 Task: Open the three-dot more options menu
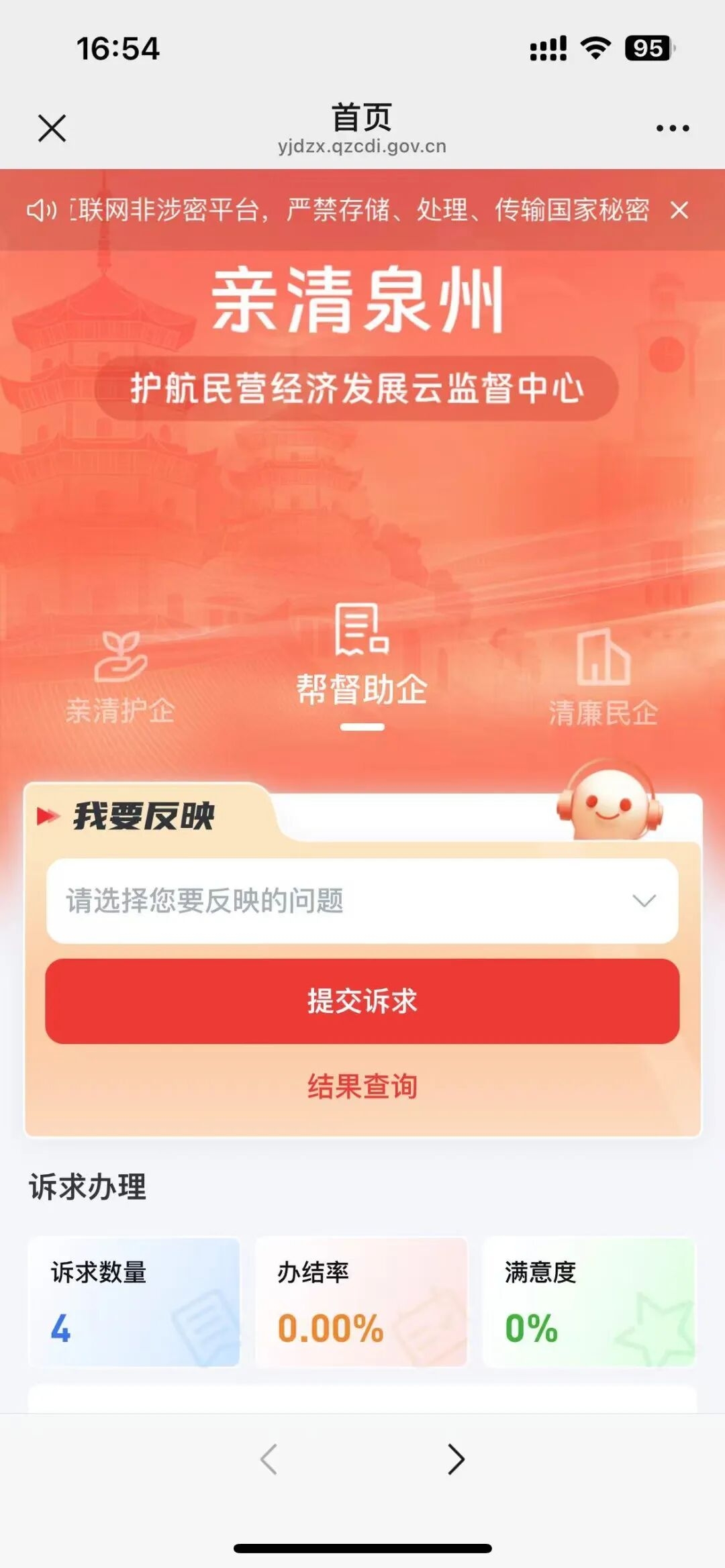pyautogui.click(x=672, y=127)
